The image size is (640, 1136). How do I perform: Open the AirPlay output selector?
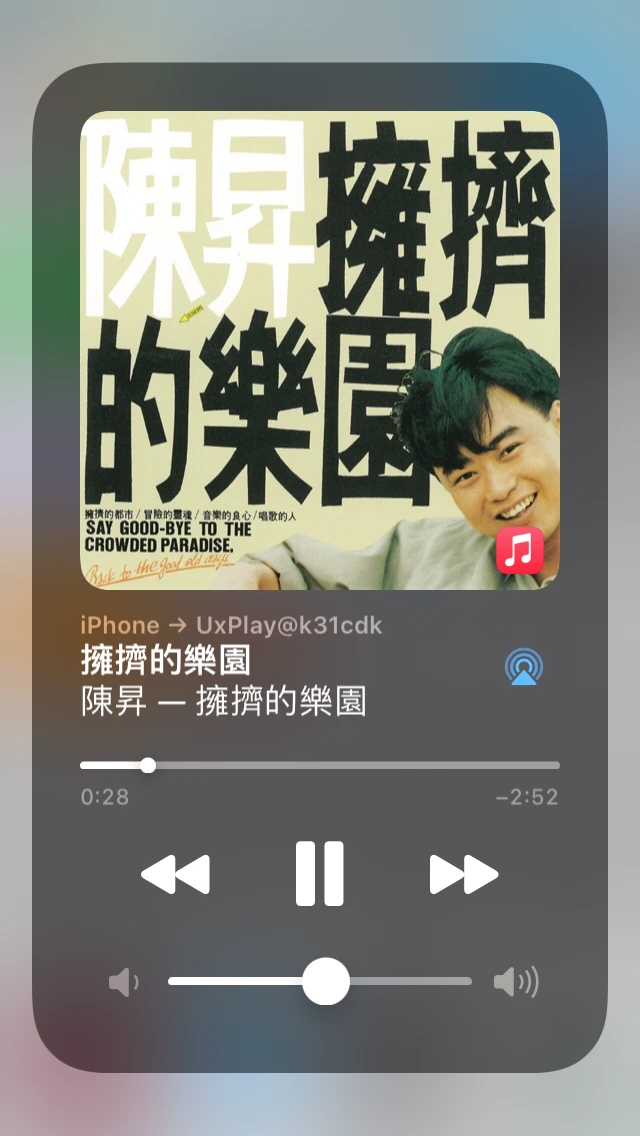tap(524, 666)
